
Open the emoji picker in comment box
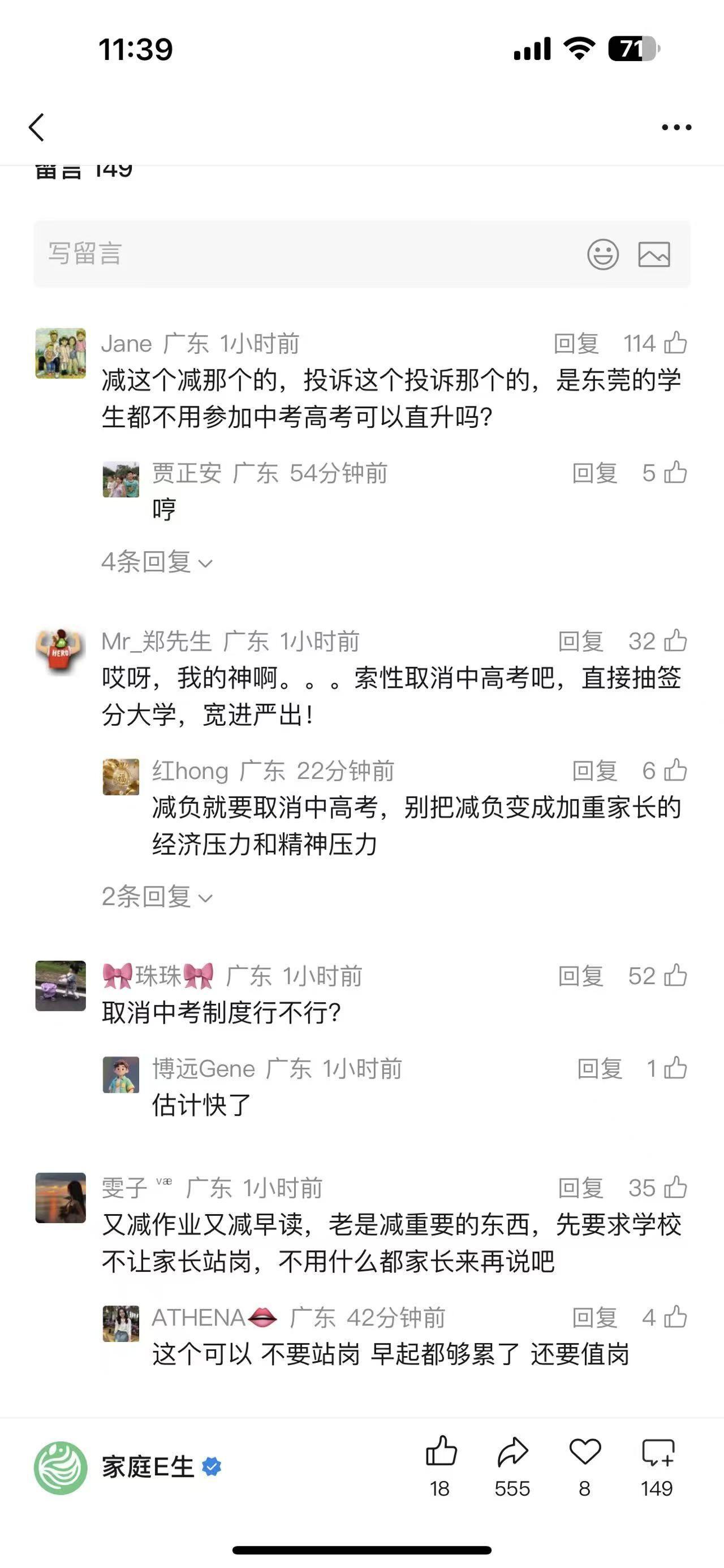pos(603,254)
